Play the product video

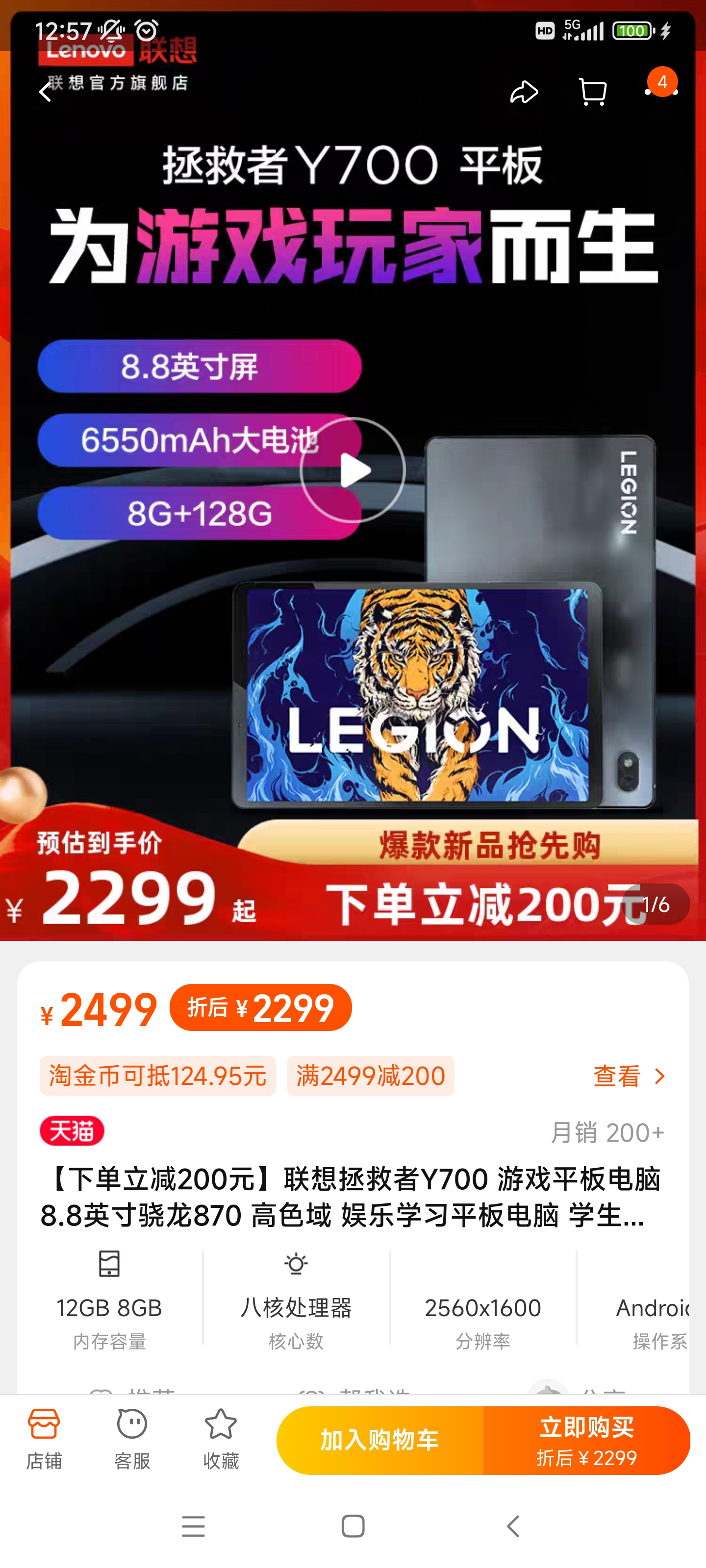pyautogui.click(x=353, y=470)
